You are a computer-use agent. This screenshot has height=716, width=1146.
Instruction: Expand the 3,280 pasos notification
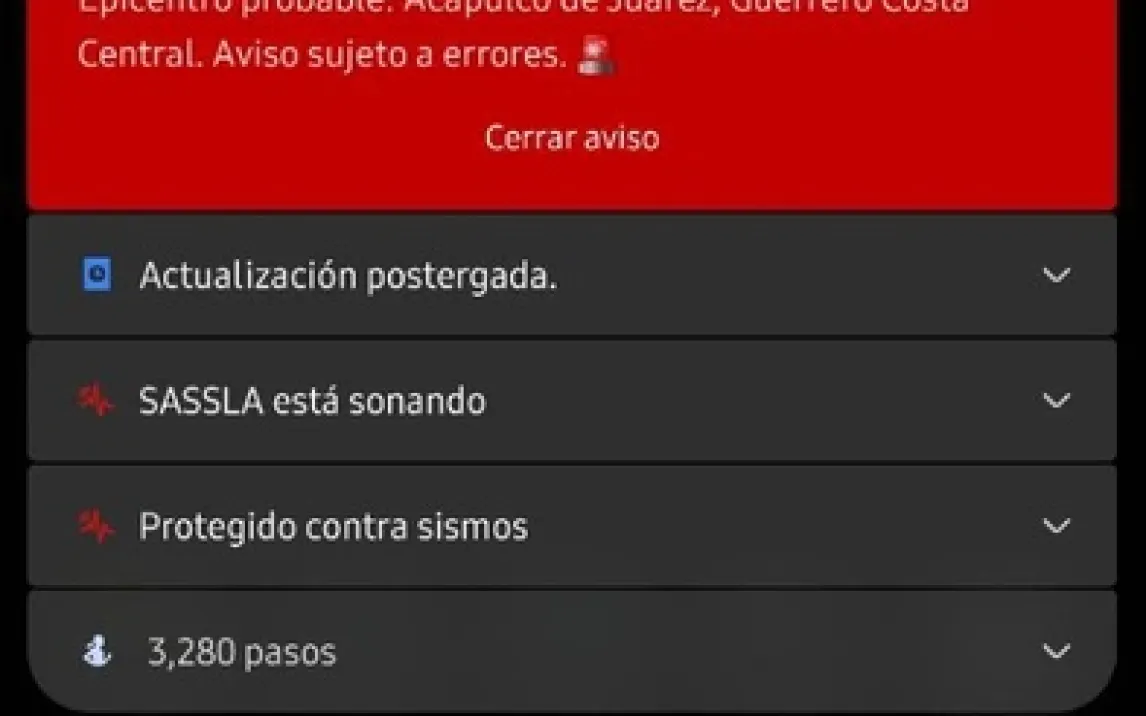1056,652
